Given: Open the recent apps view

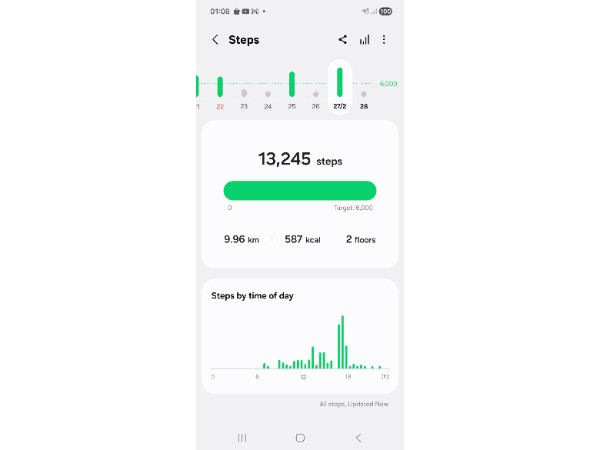Looking at the screenshot, I should pos(241,438).
